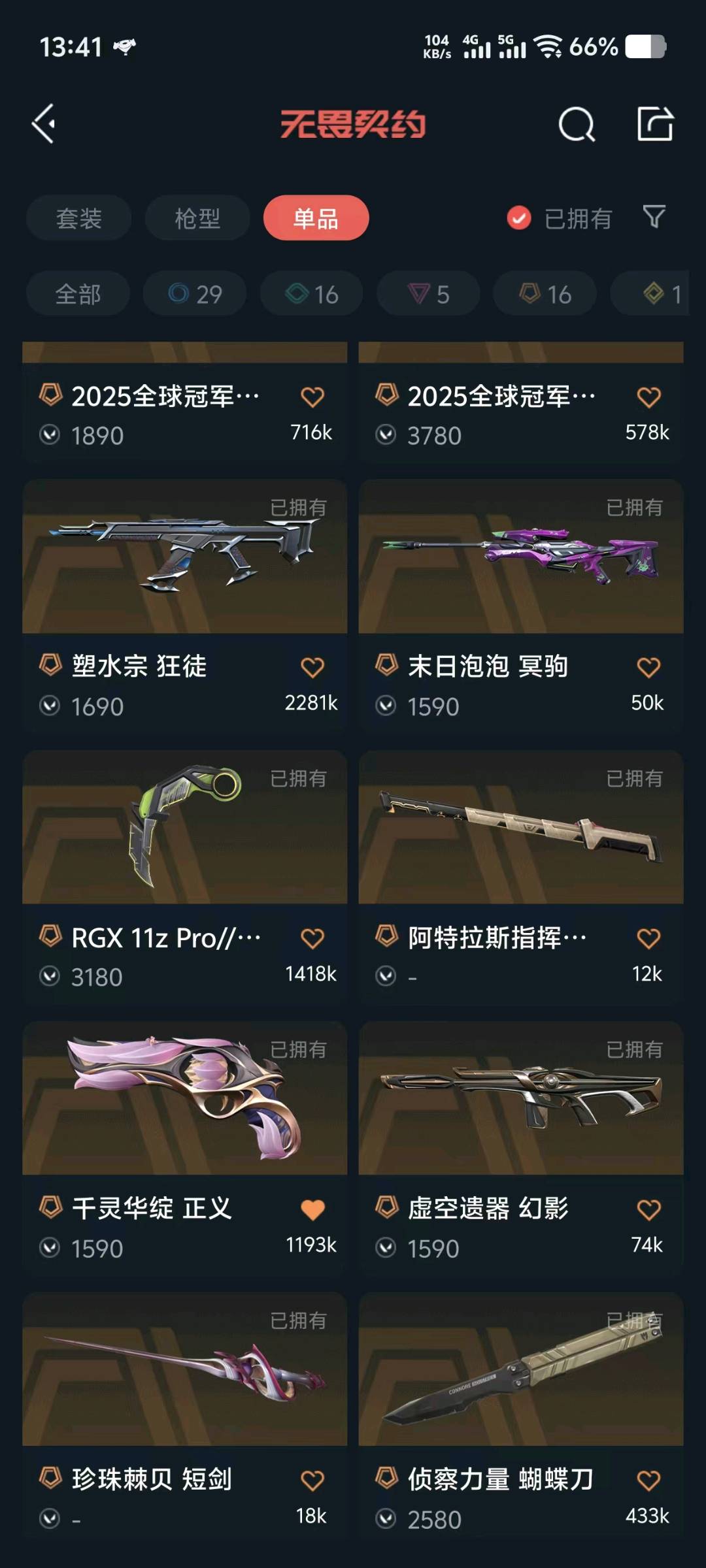Screen dimensions: 706x1568
Task: Unlike the 千灵华绽 正义 skin
Action: (312, 1209)
